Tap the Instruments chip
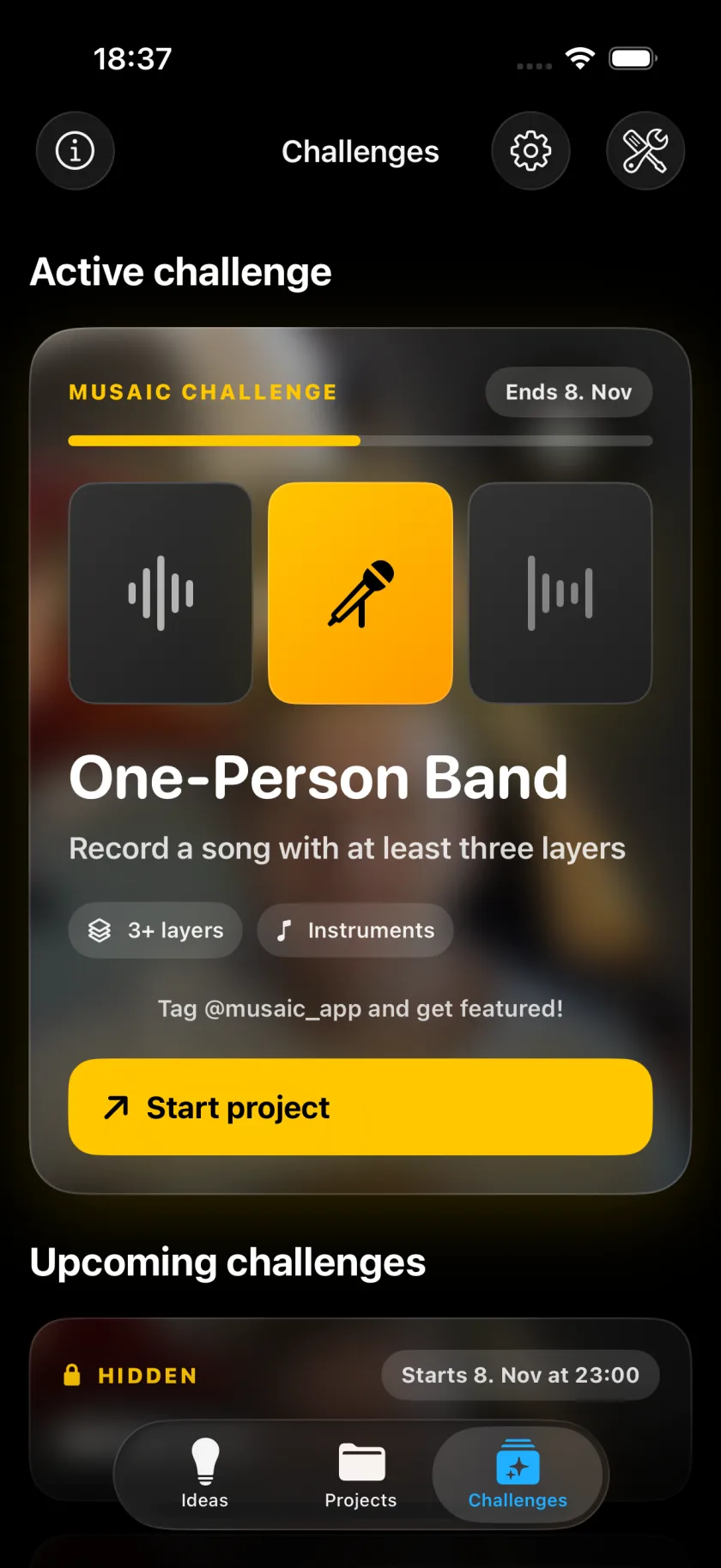 click(355, 930)
